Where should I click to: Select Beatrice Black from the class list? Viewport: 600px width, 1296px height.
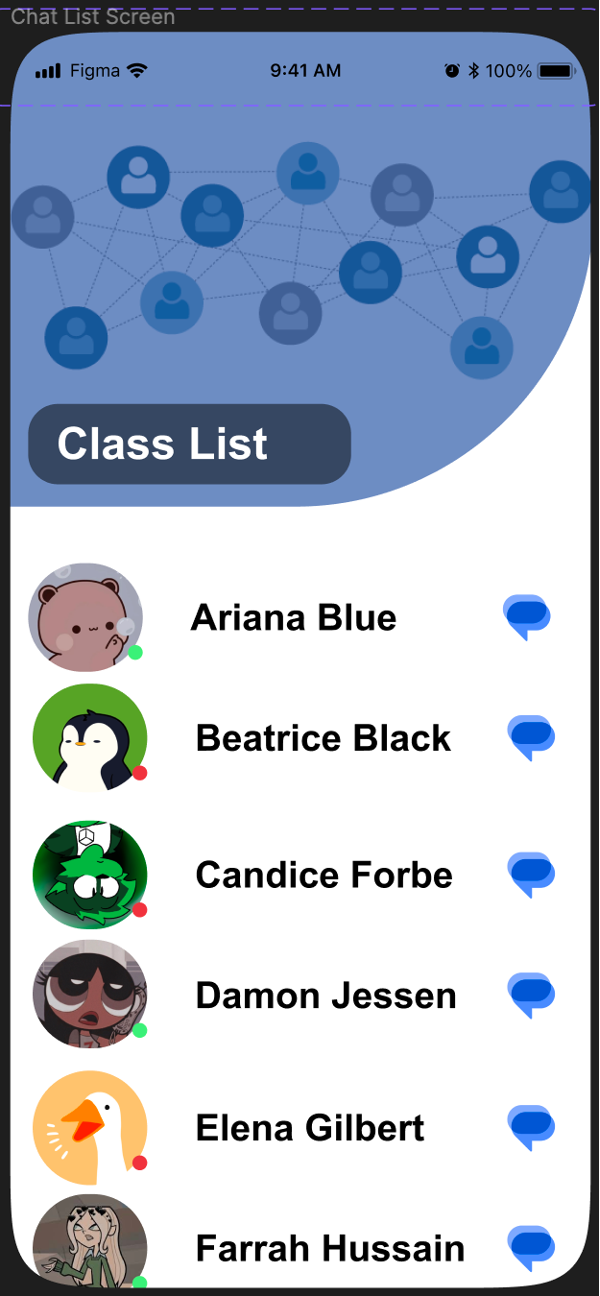click(x=323, y=738)
